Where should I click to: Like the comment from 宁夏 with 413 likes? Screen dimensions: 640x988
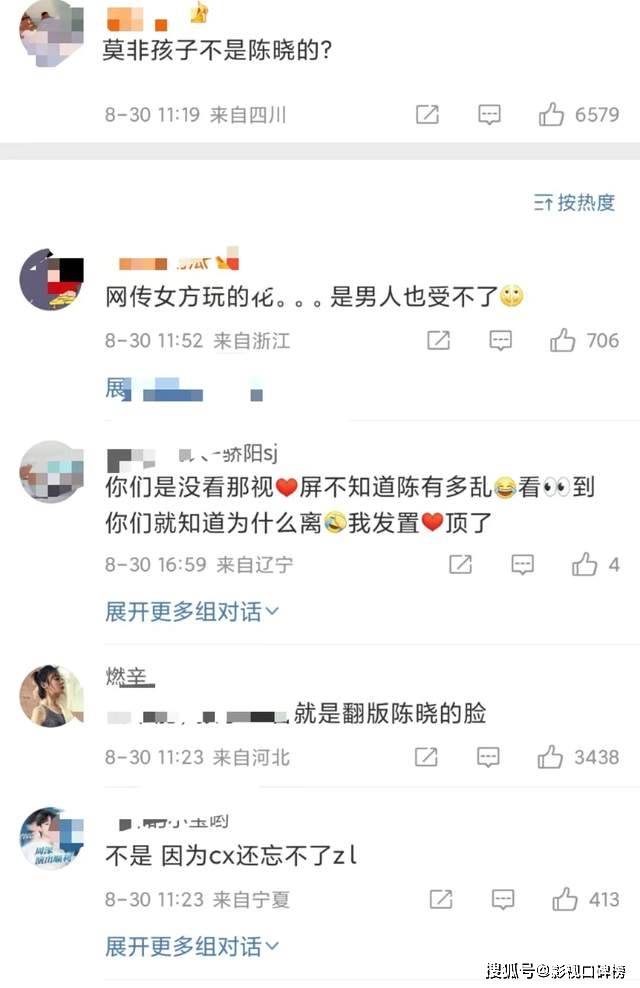pyautogui.click(x=565, y=900)
